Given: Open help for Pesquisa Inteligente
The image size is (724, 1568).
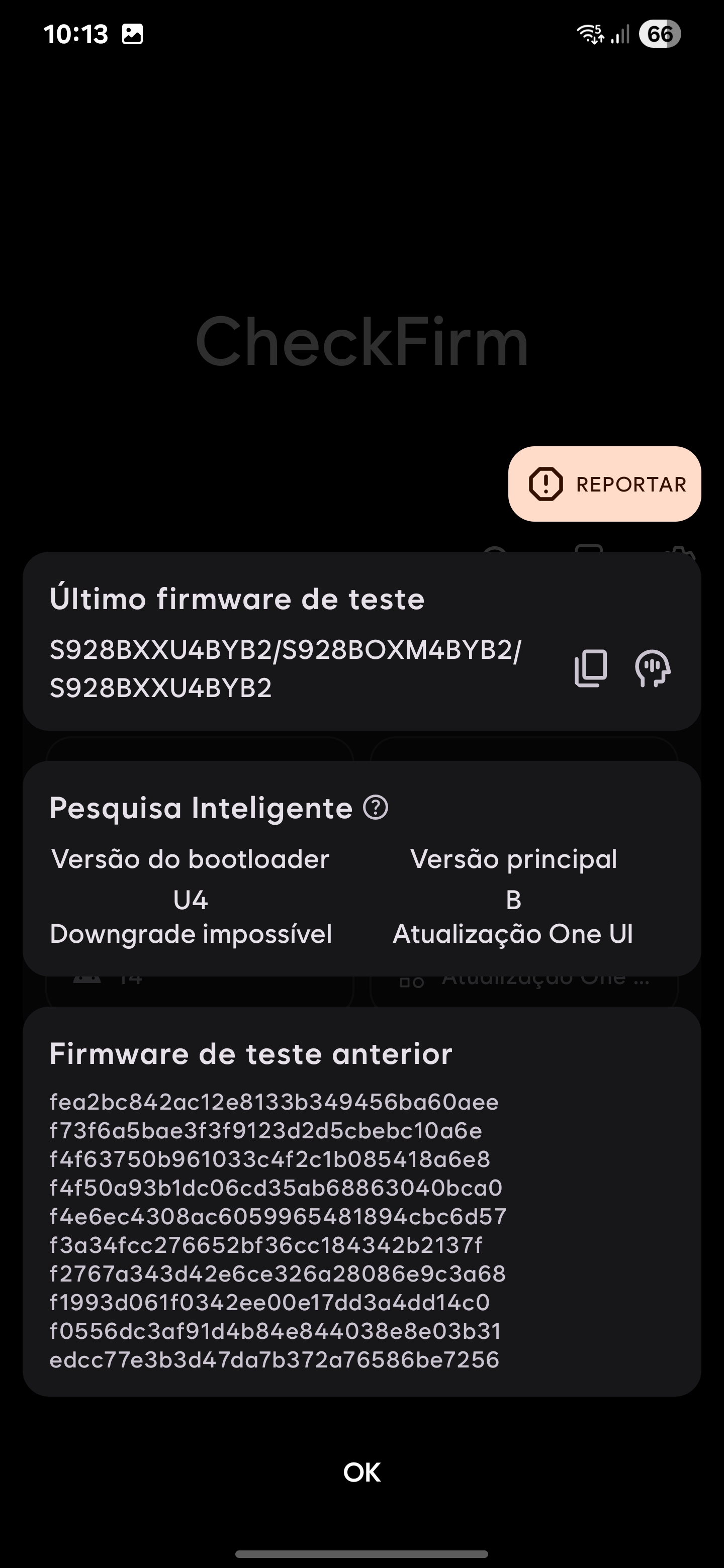Looking at the screenshot, I should coord(376,808).
